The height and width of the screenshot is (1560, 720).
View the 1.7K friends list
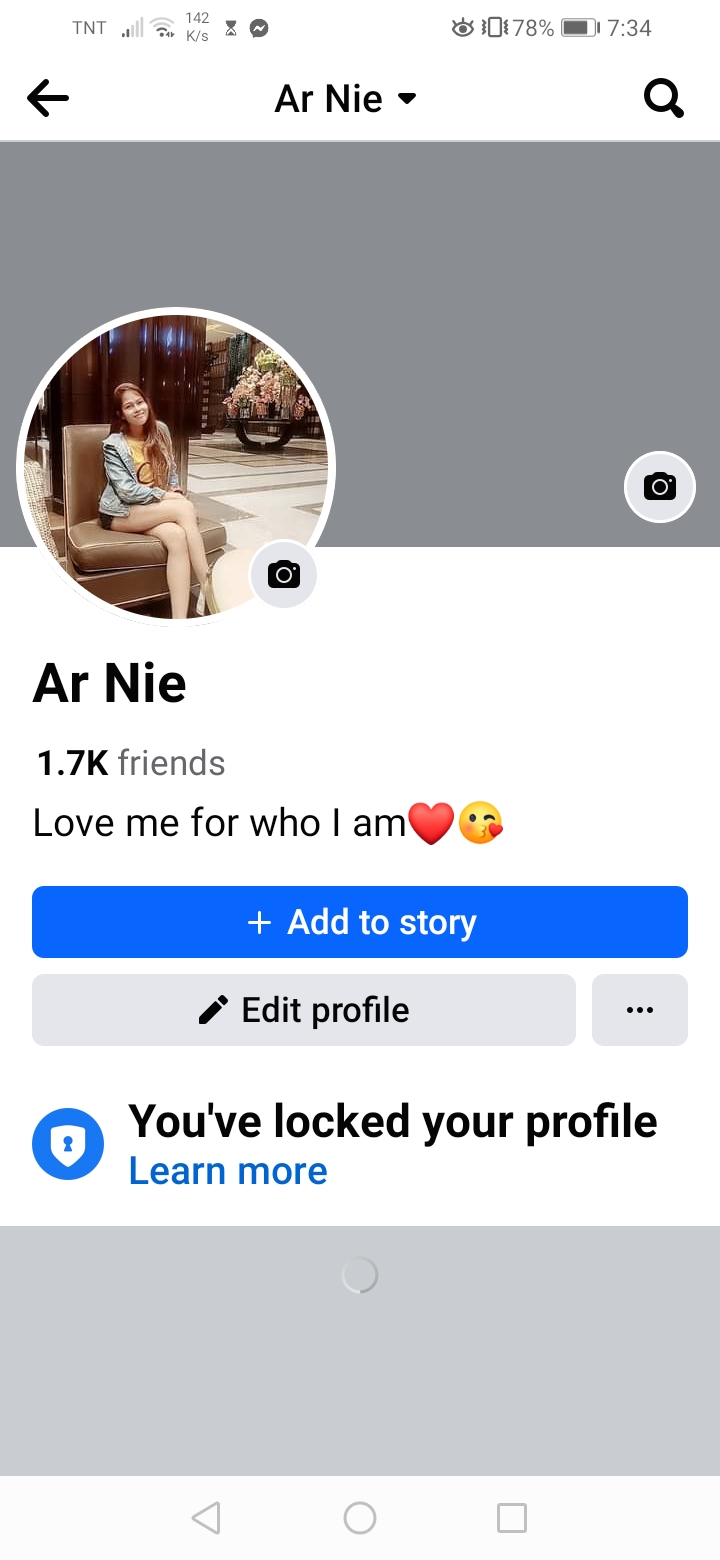[130, 763]
